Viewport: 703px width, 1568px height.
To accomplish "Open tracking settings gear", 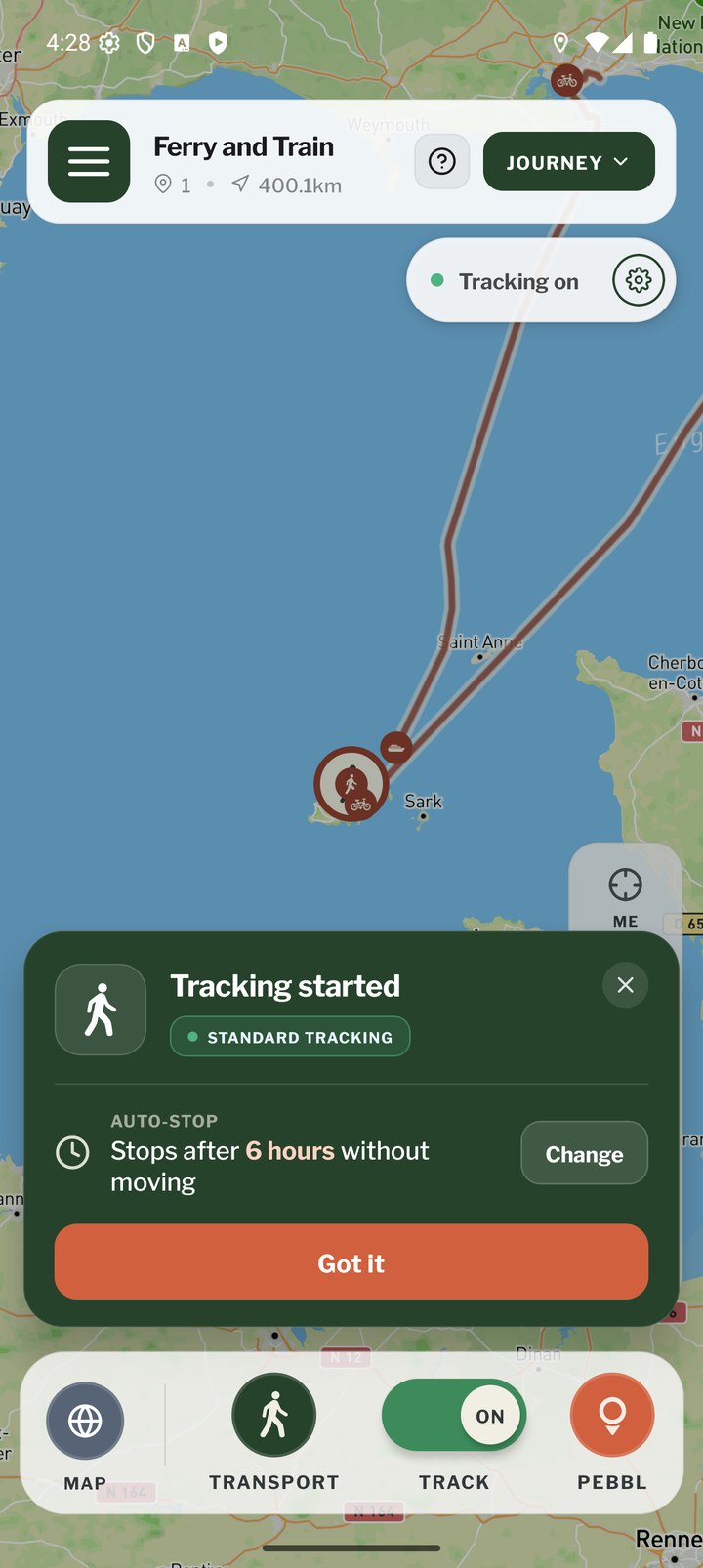I will (639, 280).
